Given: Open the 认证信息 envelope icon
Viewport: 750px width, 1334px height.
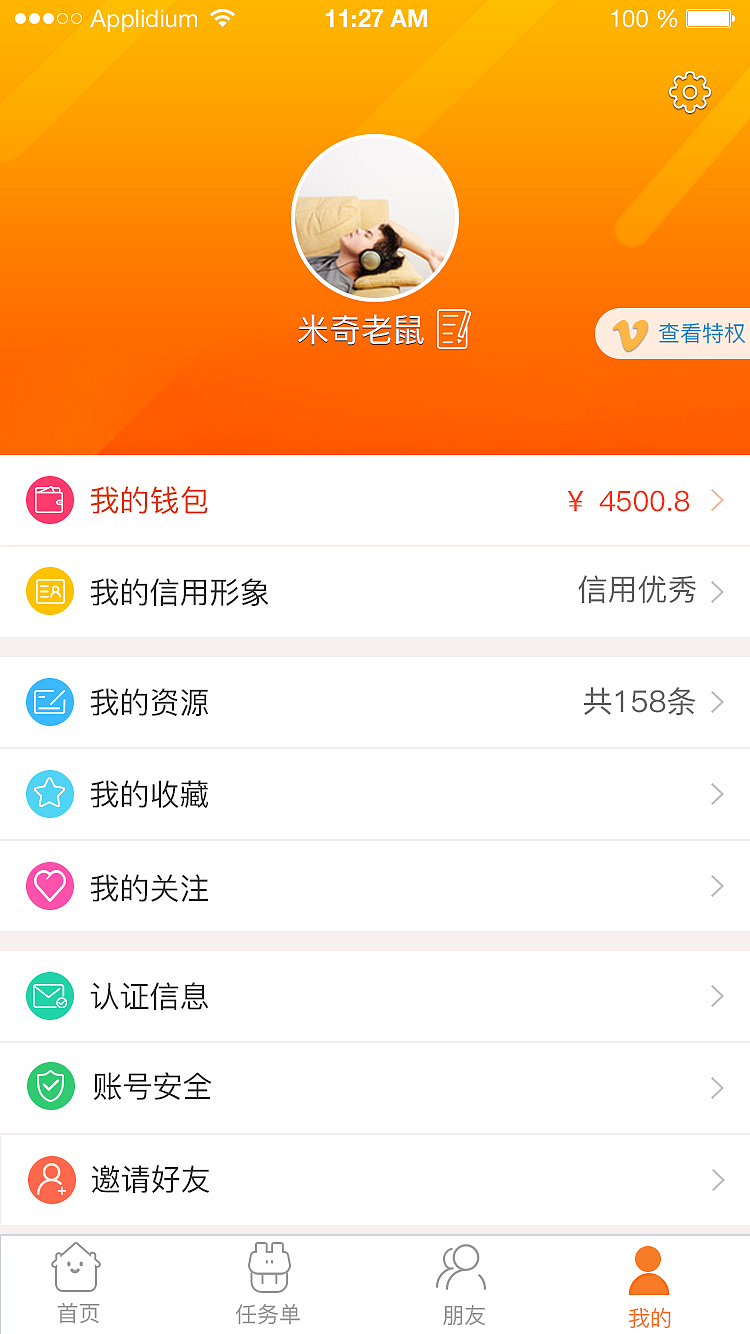Looking at the screenshot, I should 50,996.
